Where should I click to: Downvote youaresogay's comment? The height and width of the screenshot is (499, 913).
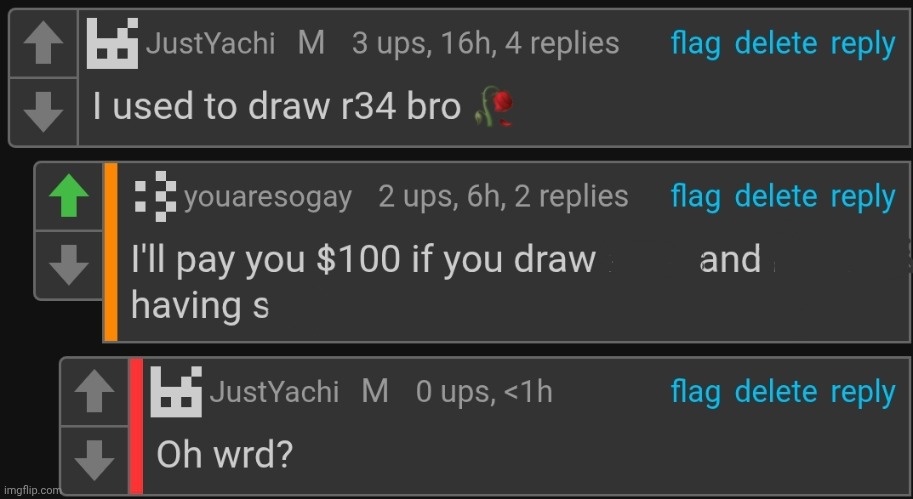[69, 264]
